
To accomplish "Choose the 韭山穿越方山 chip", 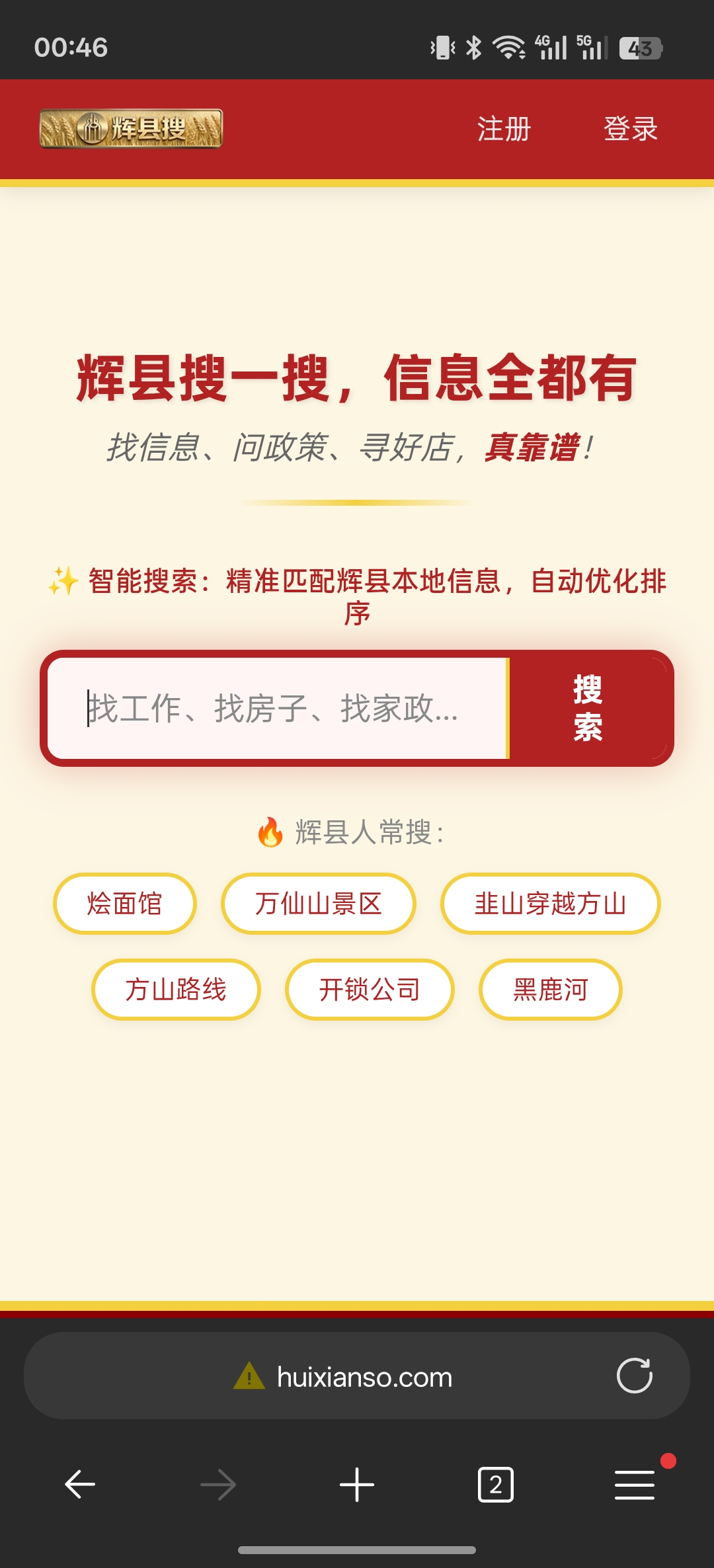I will point(550,904).
